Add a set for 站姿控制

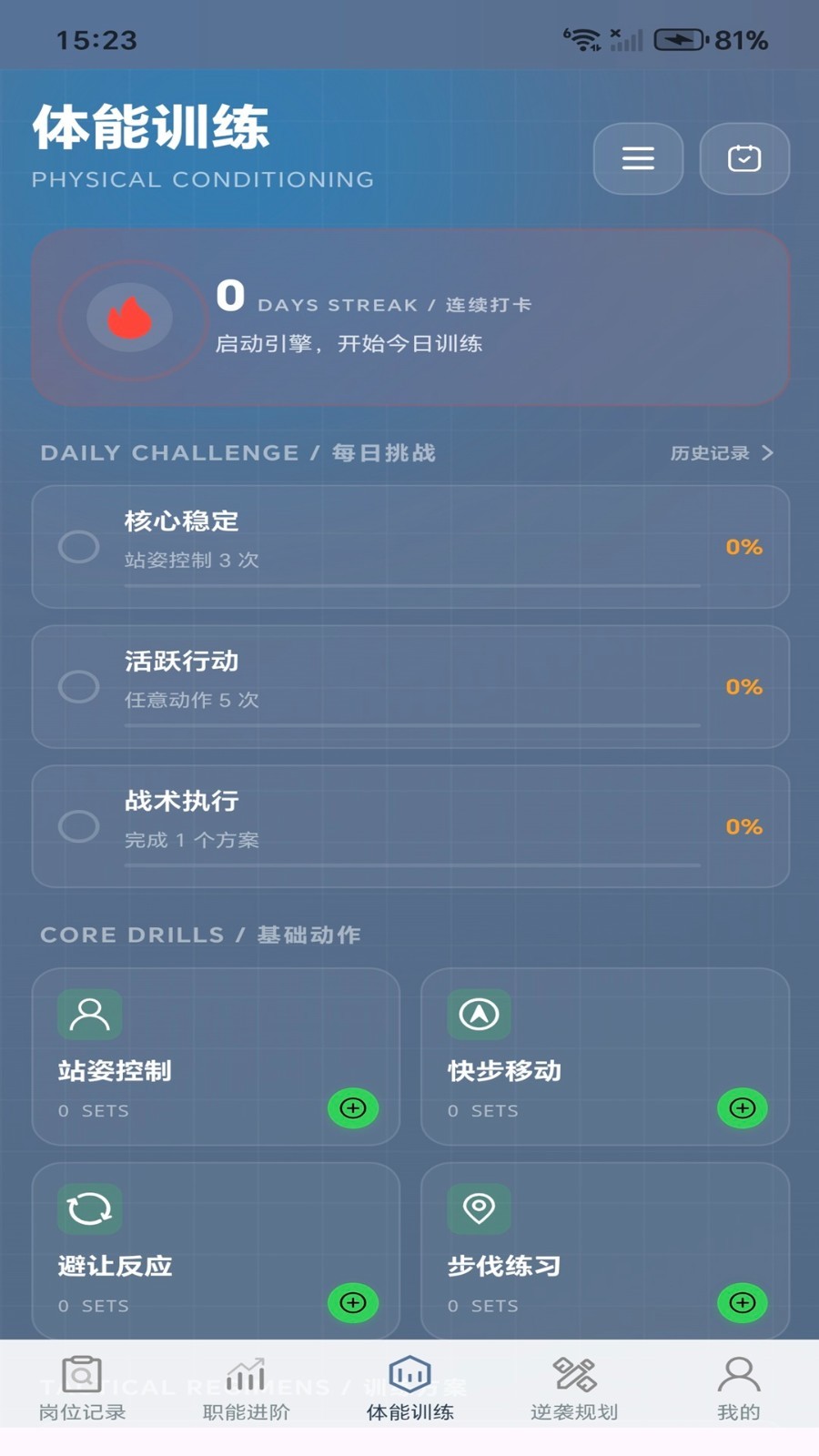point(353,1108)
